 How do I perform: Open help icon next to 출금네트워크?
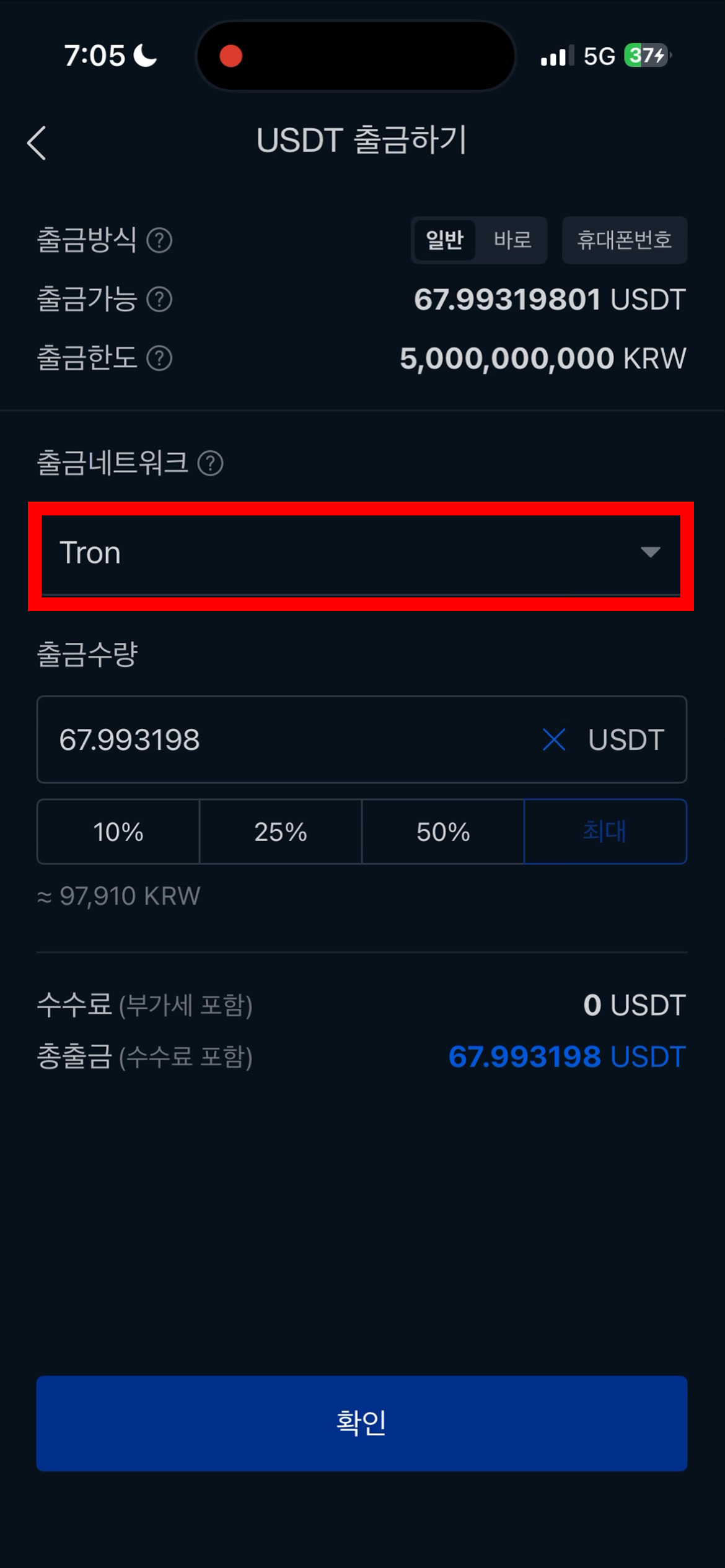pos(210,463)
